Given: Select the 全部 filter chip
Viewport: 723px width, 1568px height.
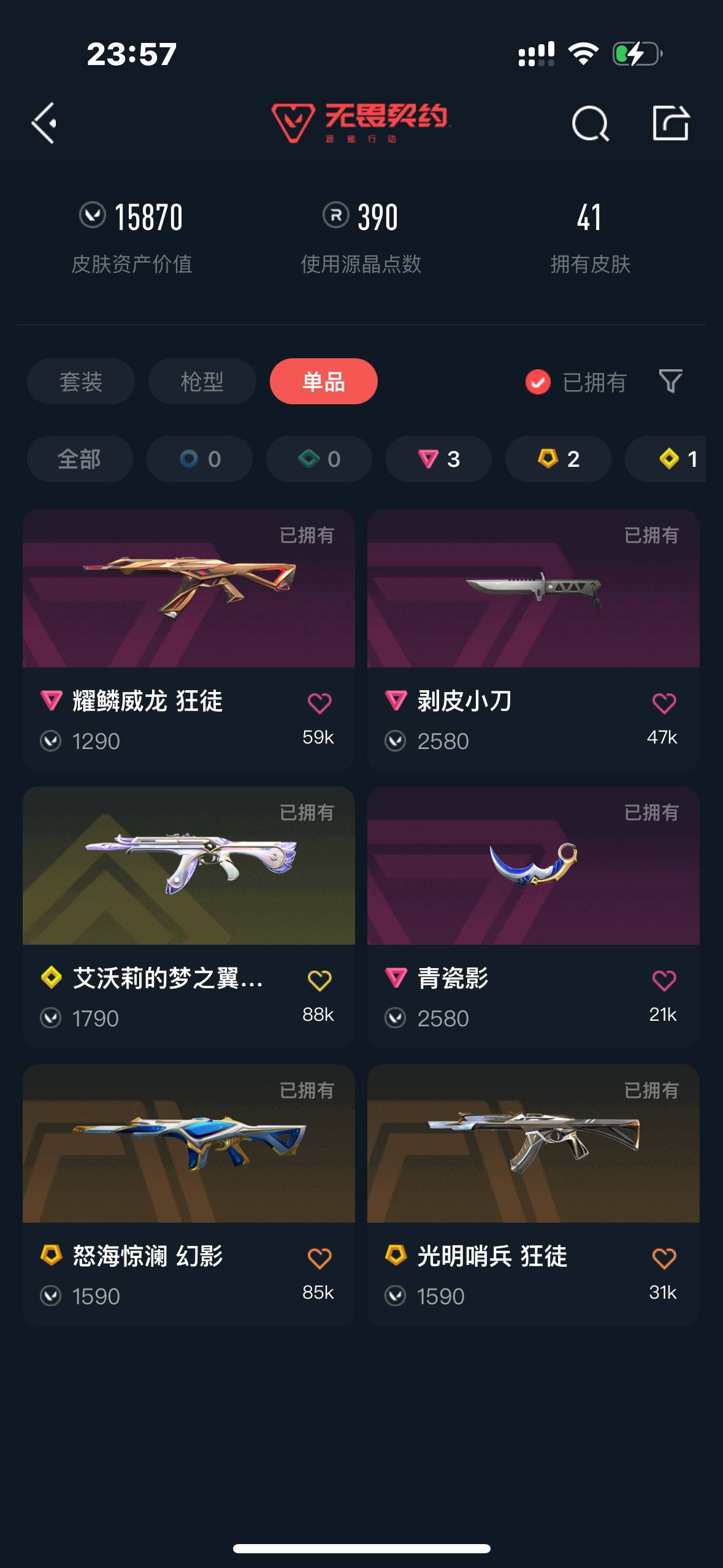Looking at the screenshot, I should coord(80,459).
